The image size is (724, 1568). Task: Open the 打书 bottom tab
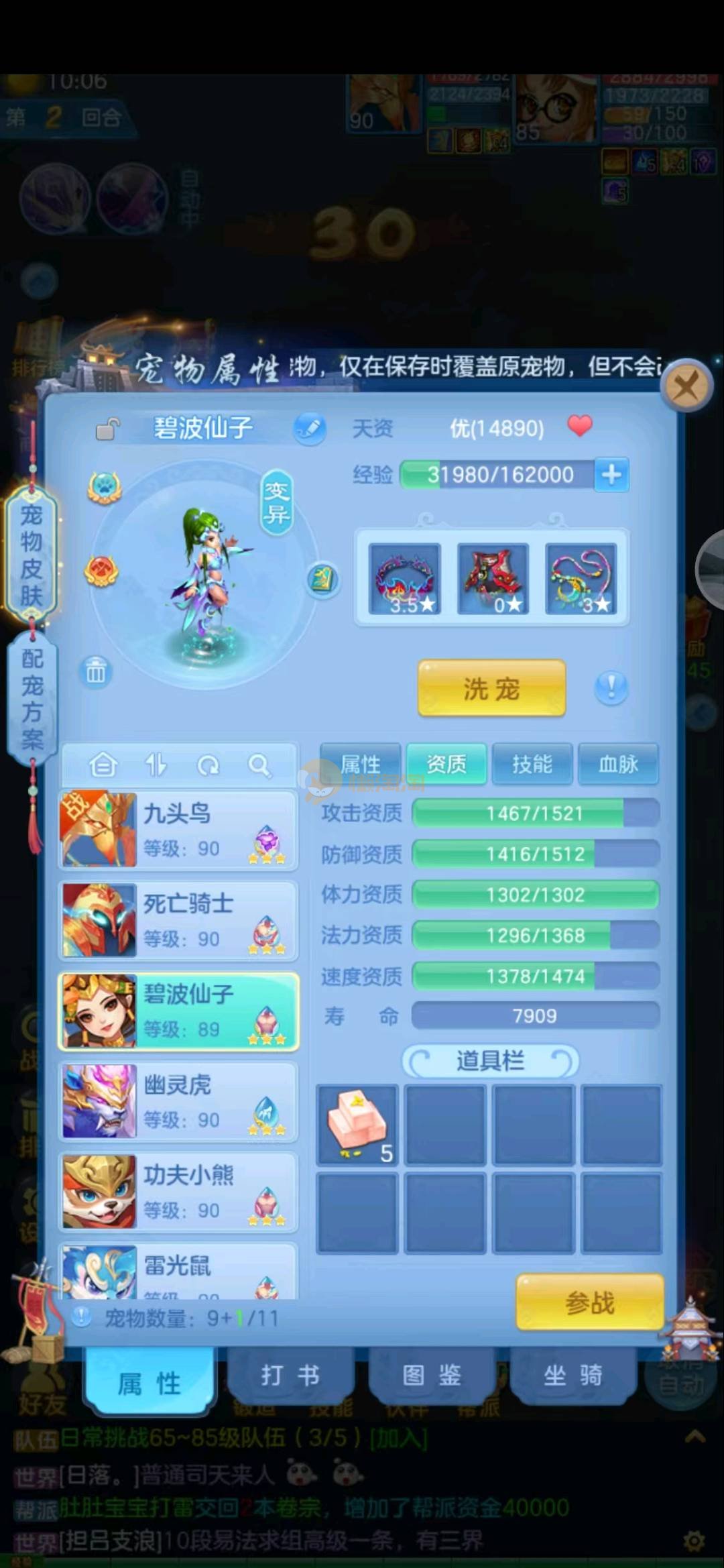click(x=290, y=1376)
